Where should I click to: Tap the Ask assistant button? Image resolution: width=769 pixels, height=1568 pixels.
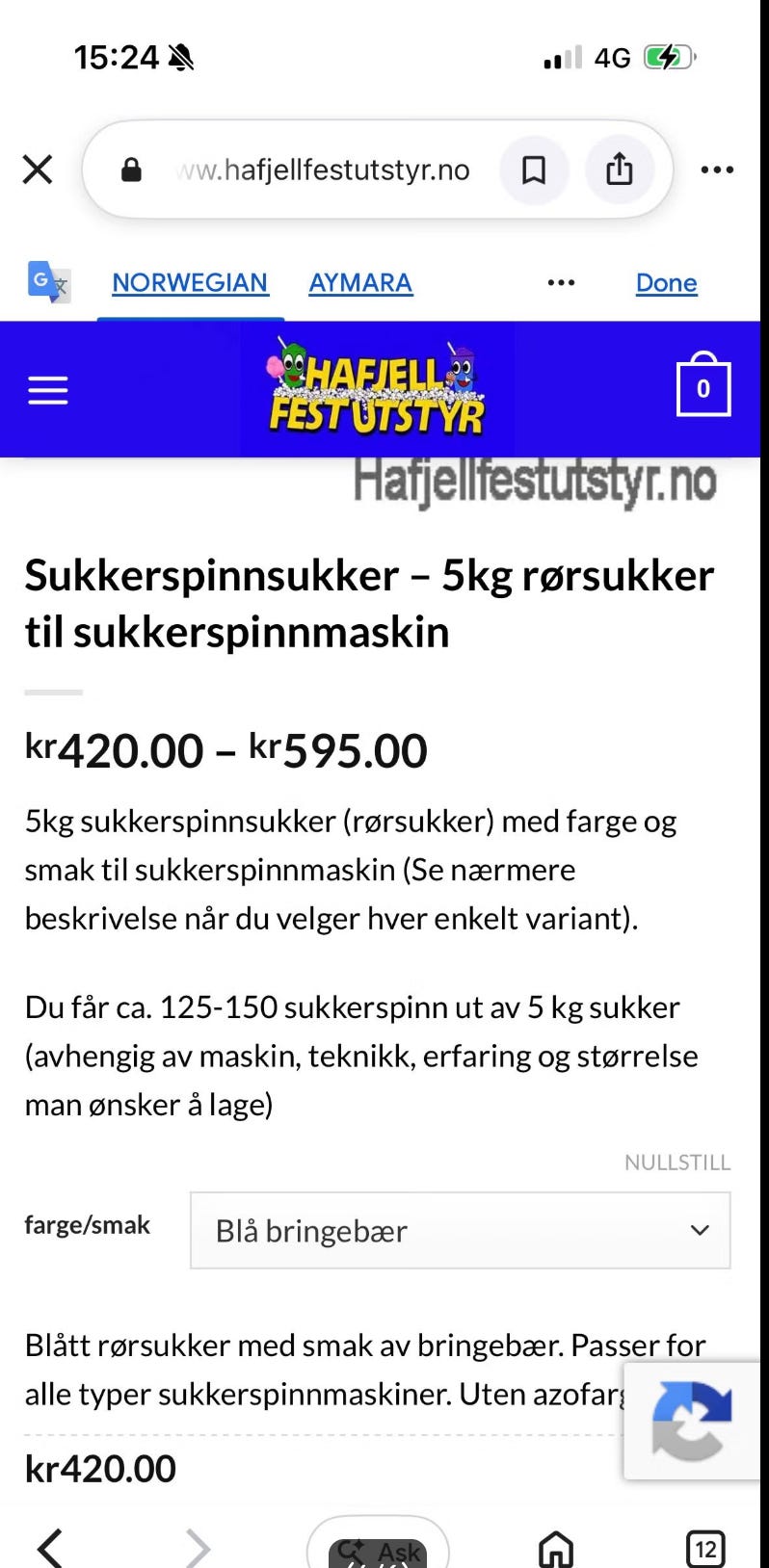point(378,1547)
